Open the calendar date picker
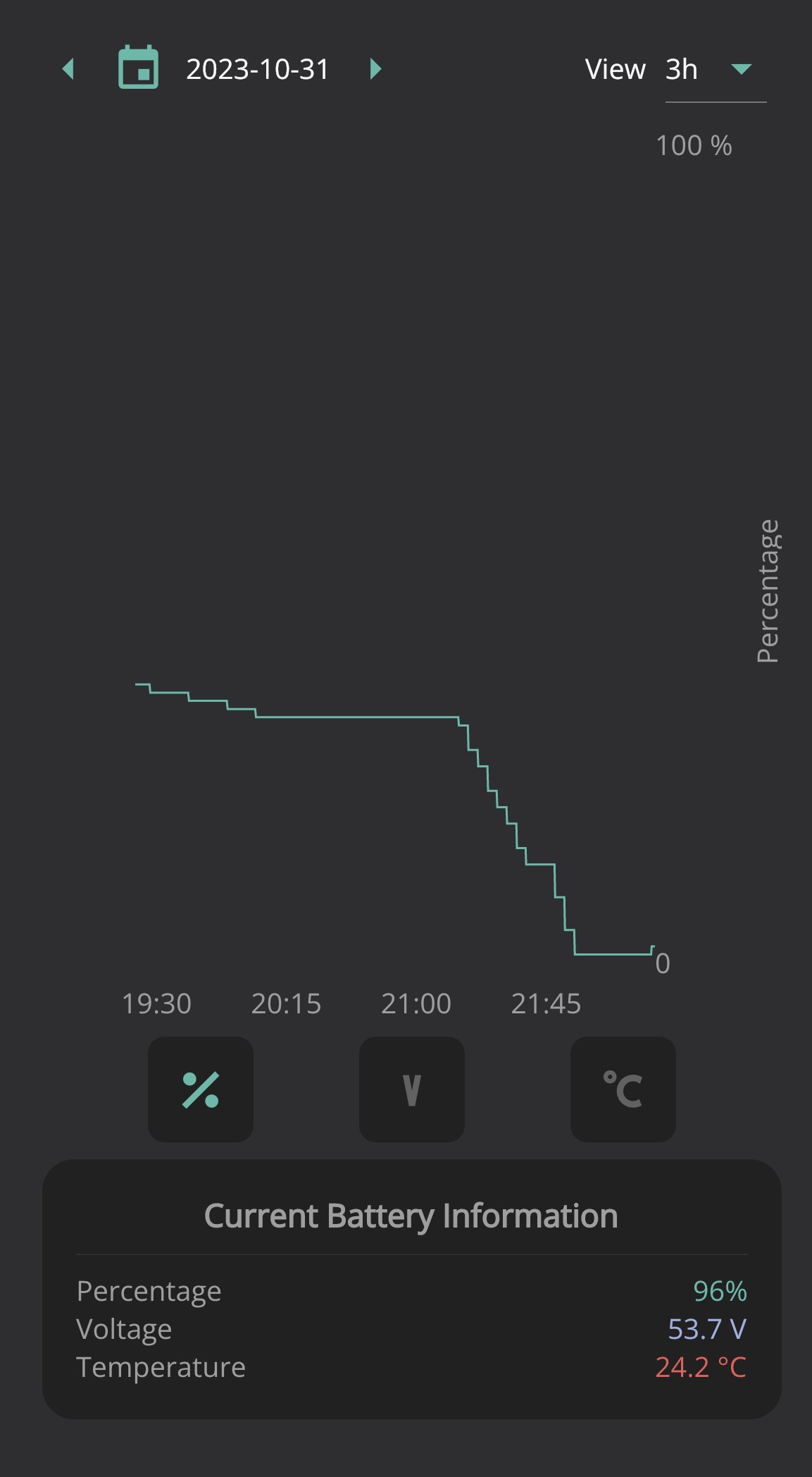Image resolution: width=812 pixels, height=1477 pixels. click(x=138, y=67)
